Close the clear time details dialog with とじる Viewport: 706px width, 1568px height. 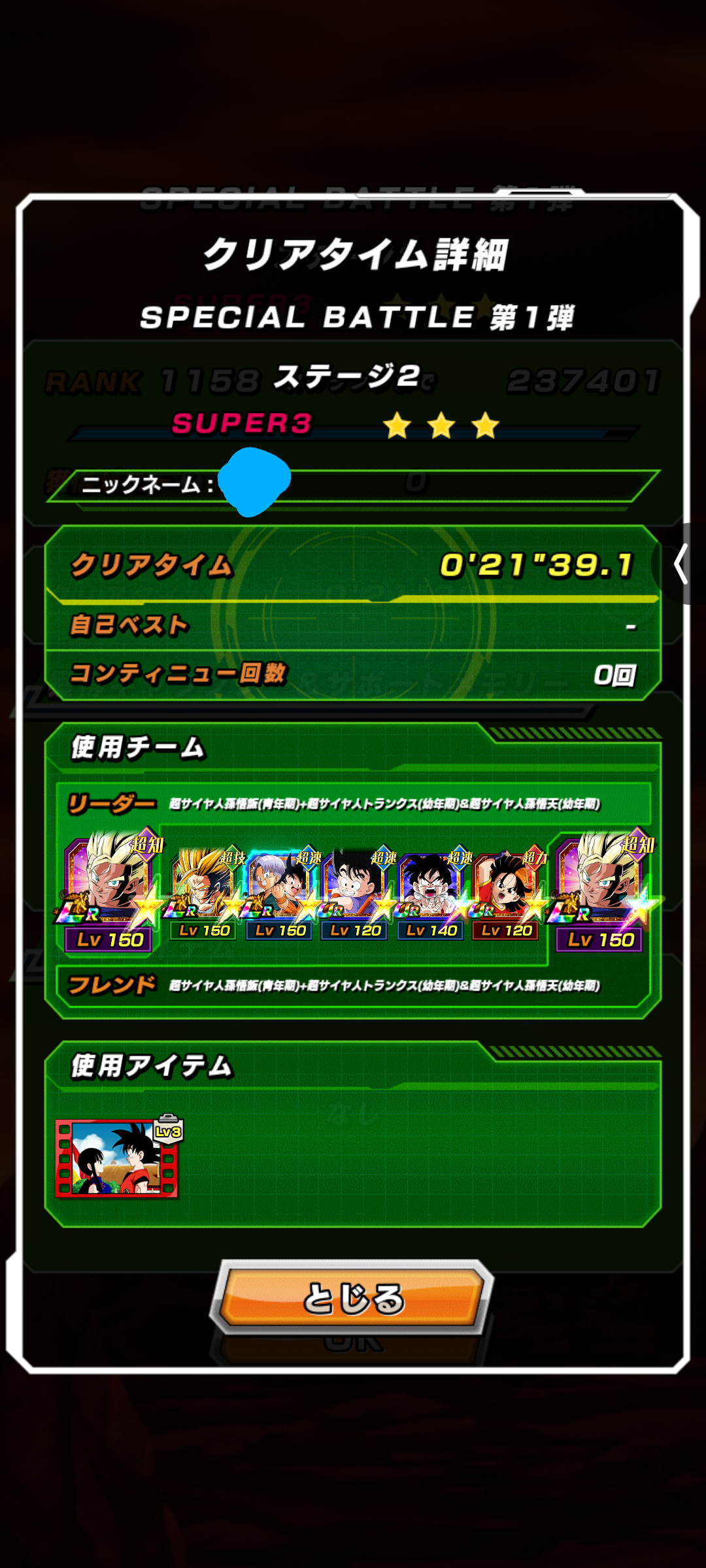click(x=353, y=1298)
